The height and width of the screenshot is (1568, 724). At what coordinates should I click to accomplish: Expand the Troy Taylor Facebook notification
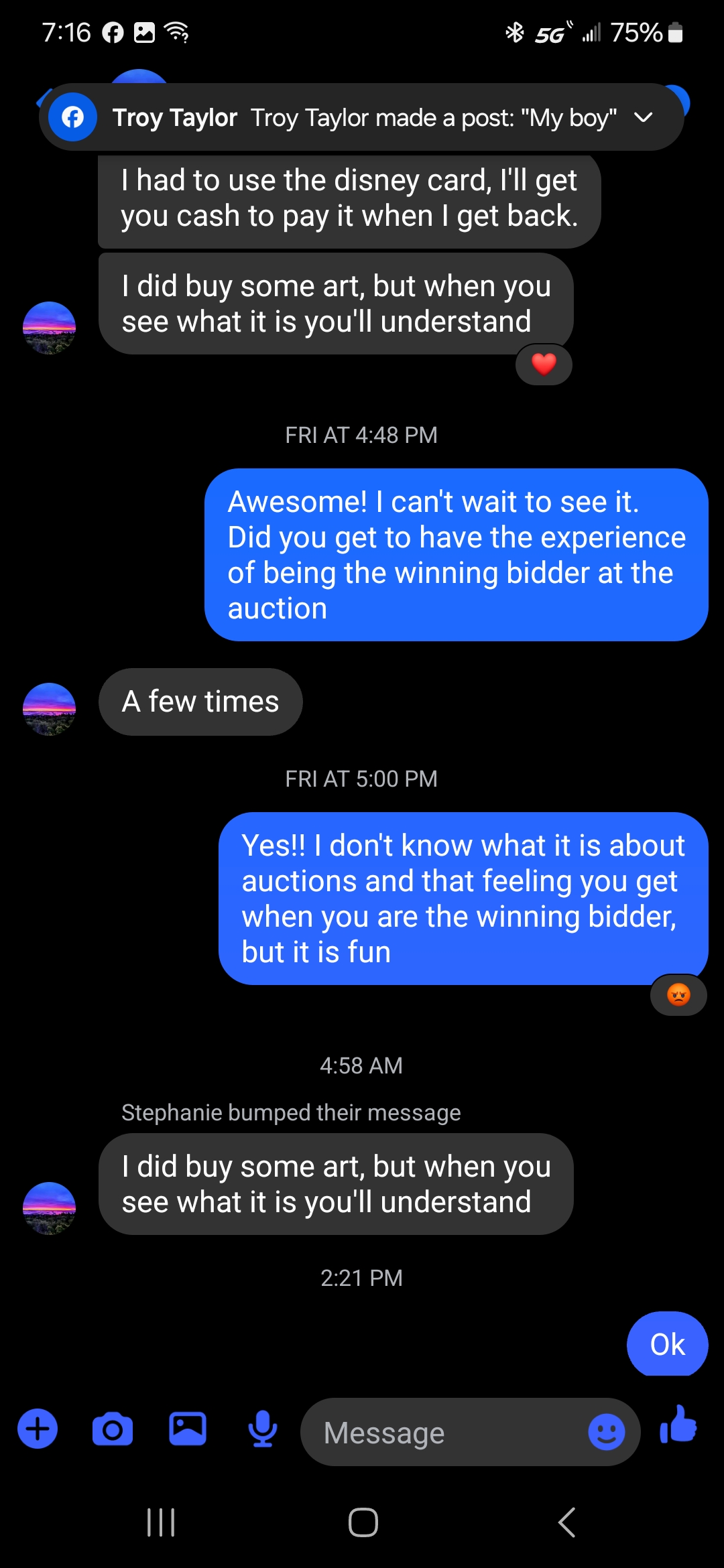point(643,118)
